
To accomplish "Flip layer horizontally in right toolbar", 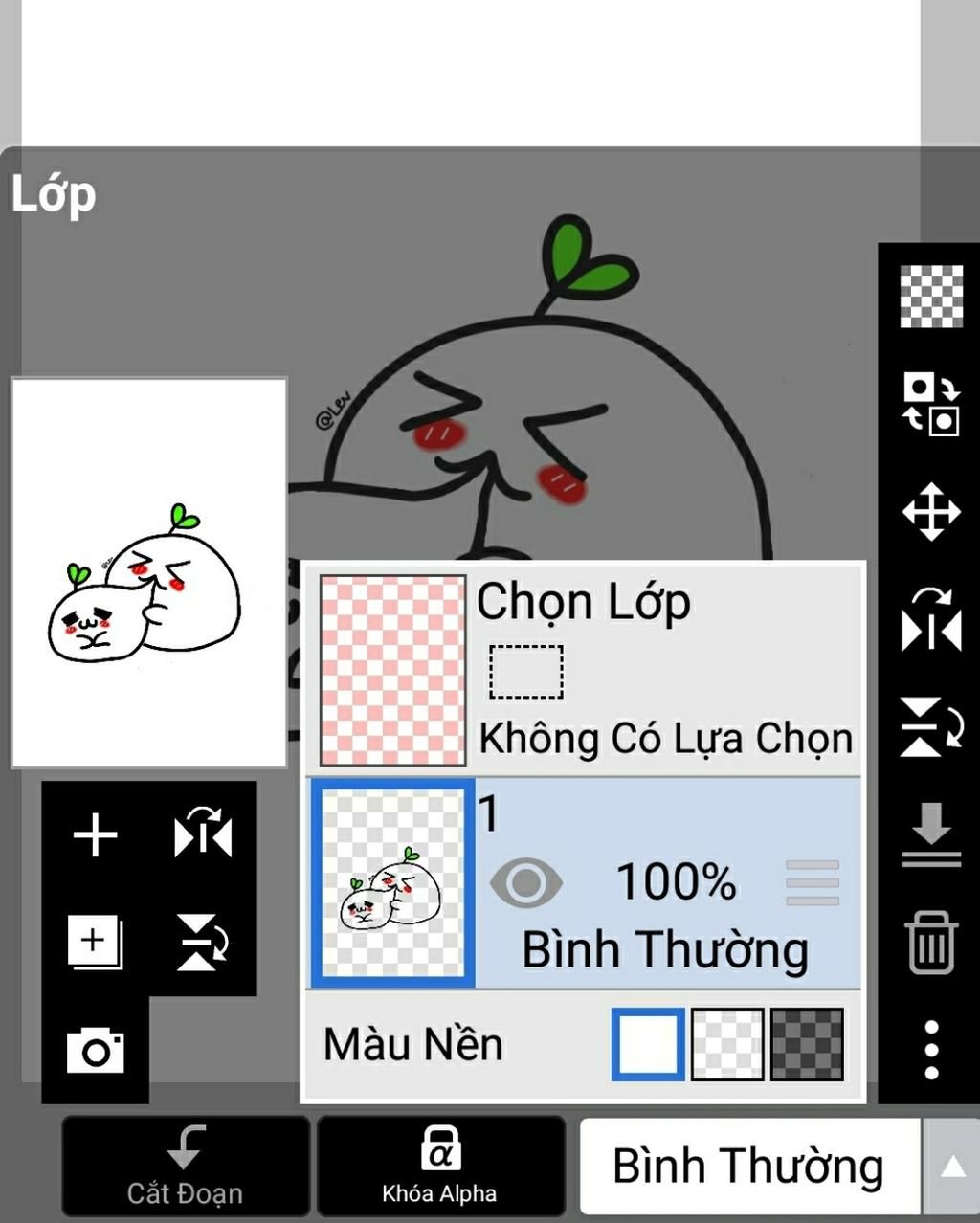I will click(931, 620).
